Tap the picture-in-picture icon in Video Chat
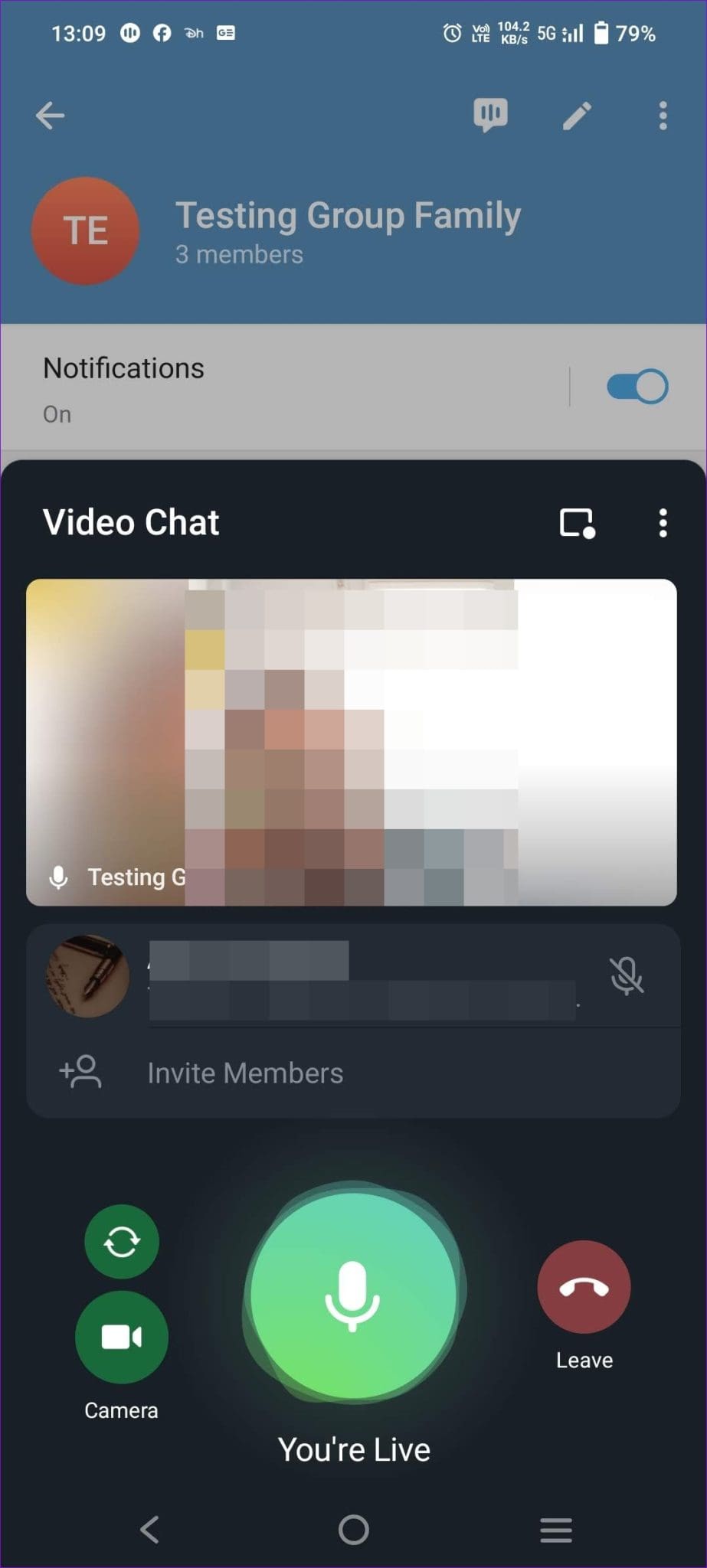The width and height of the screenshot is (707, 1568). [x=576, y=523]
